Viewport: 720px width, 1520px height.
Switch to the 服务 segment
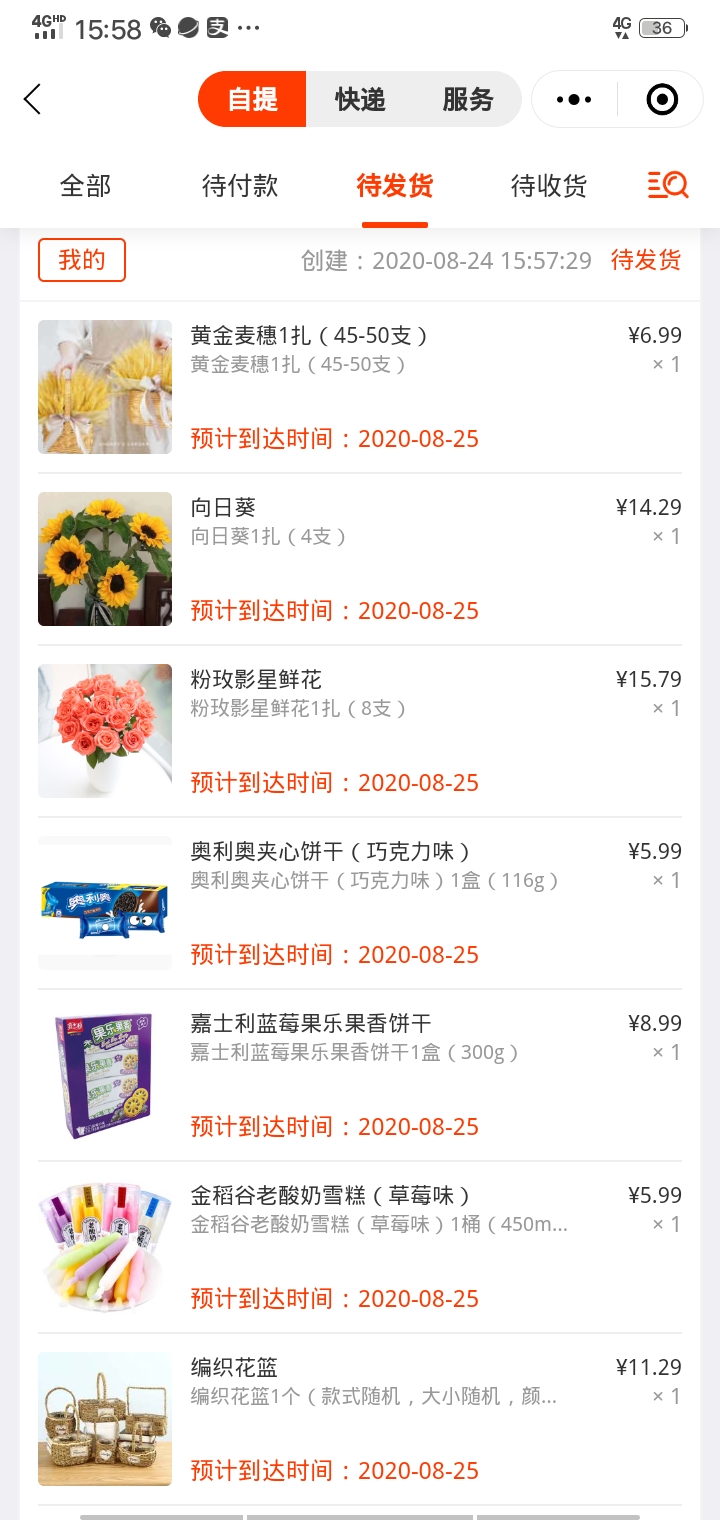coord(467,99)
